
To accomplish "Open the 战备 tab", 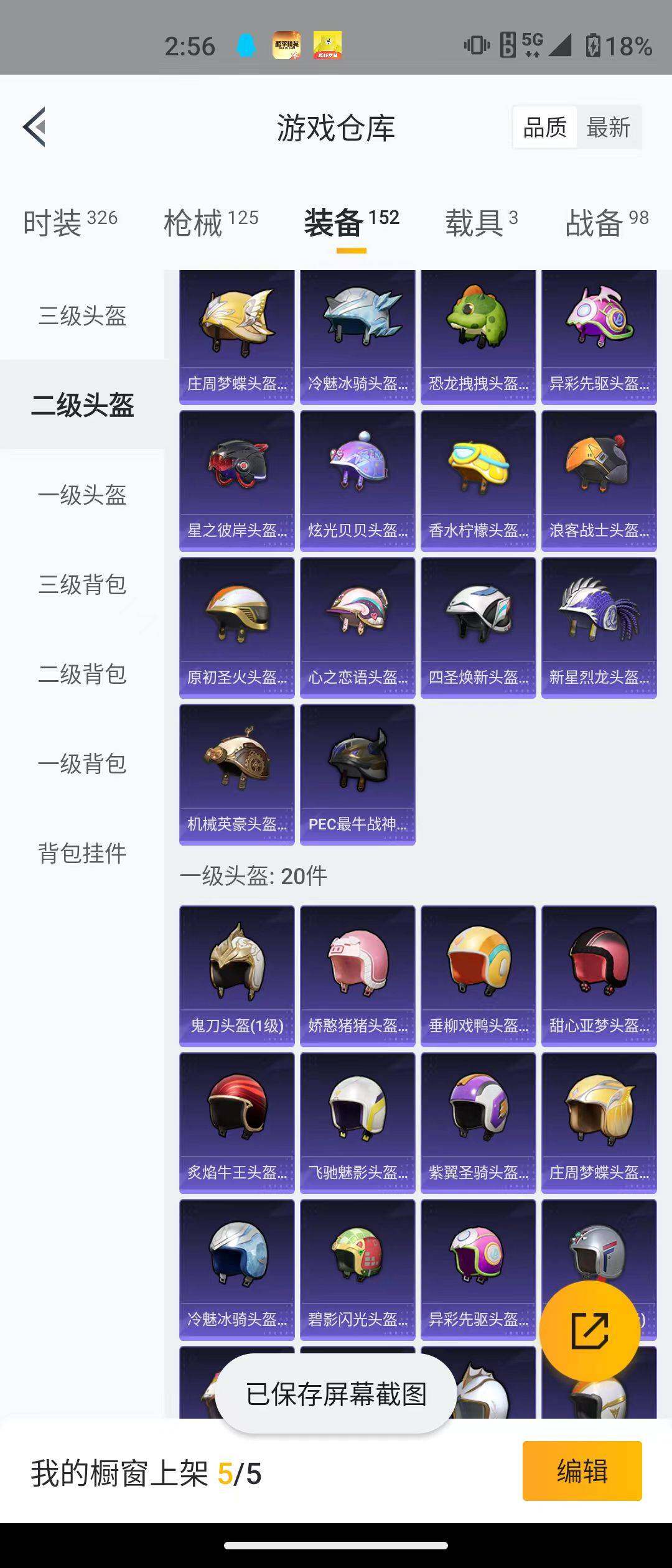I will point(606,222).
